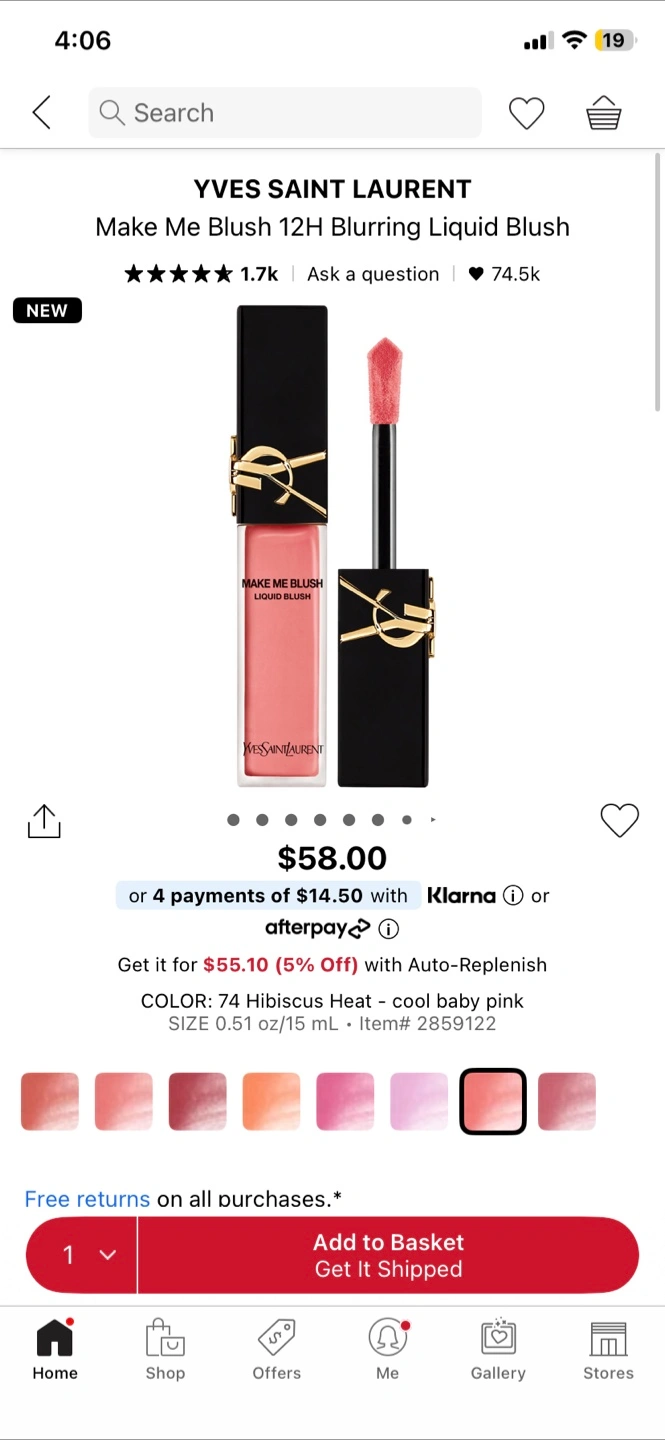Go back using the top-left arrow

tap(41, 113)
